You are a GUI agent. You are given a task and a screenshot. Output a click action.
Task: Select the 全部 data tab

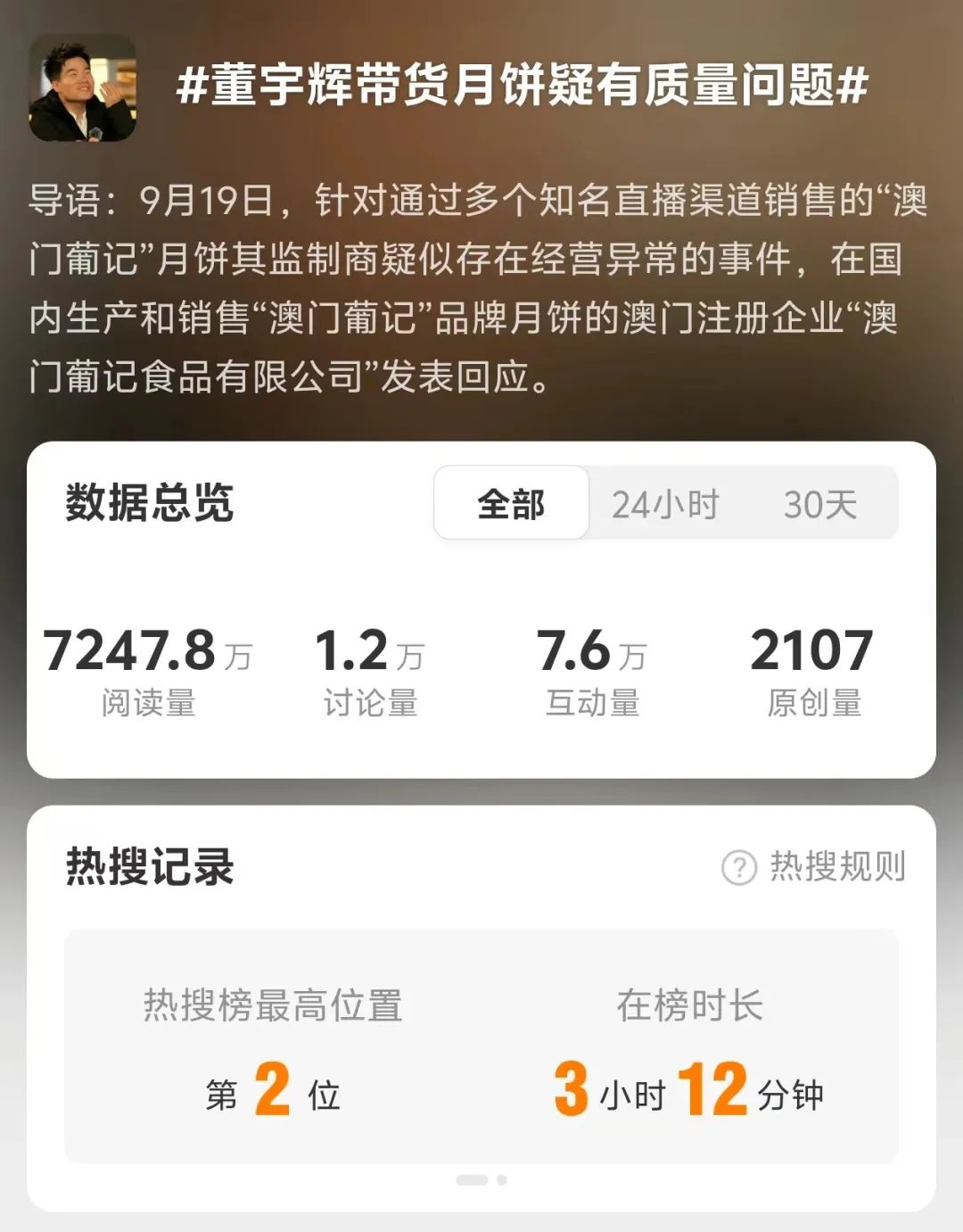tap(511, 505)
